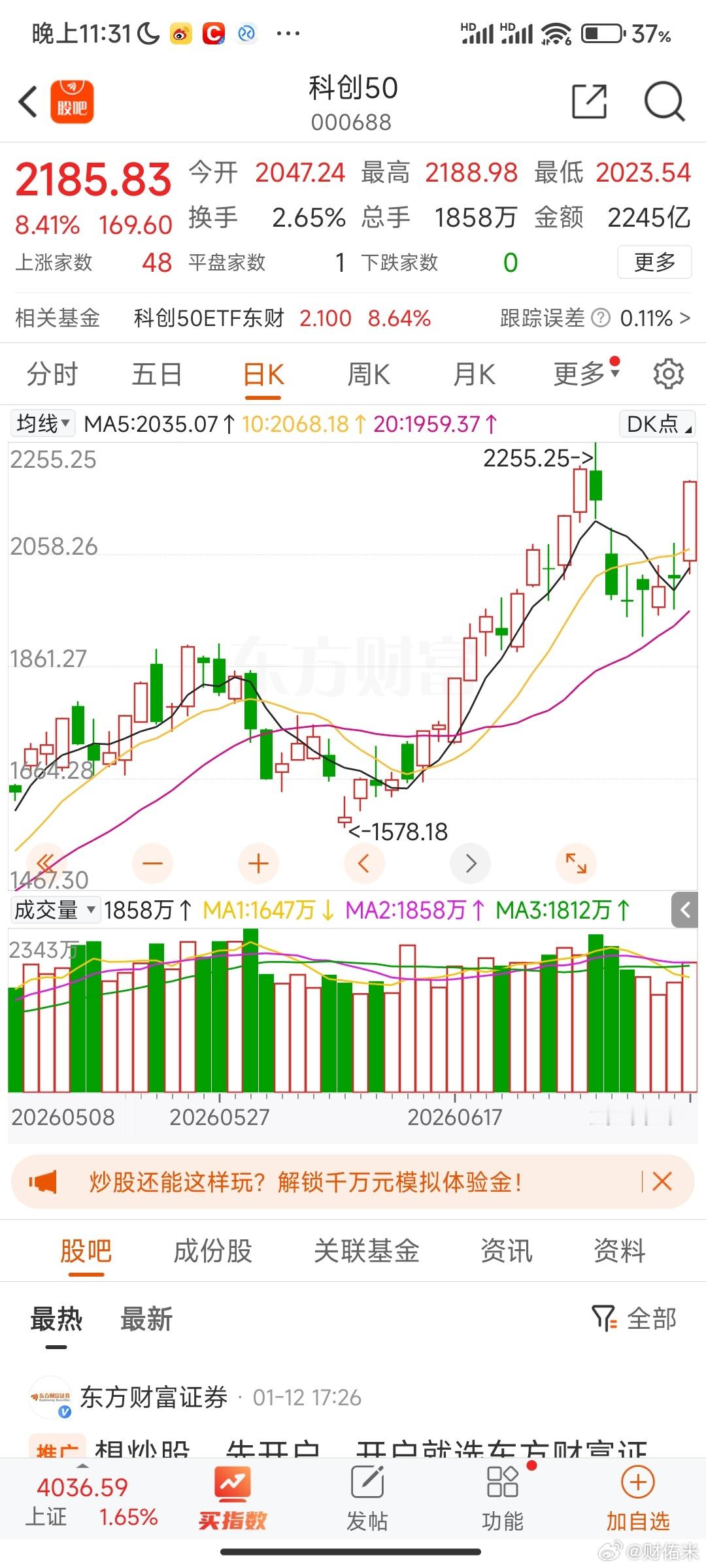The image size is (706, 1568).
Task: Select the 月K chart tab
Action: point(475,374)
